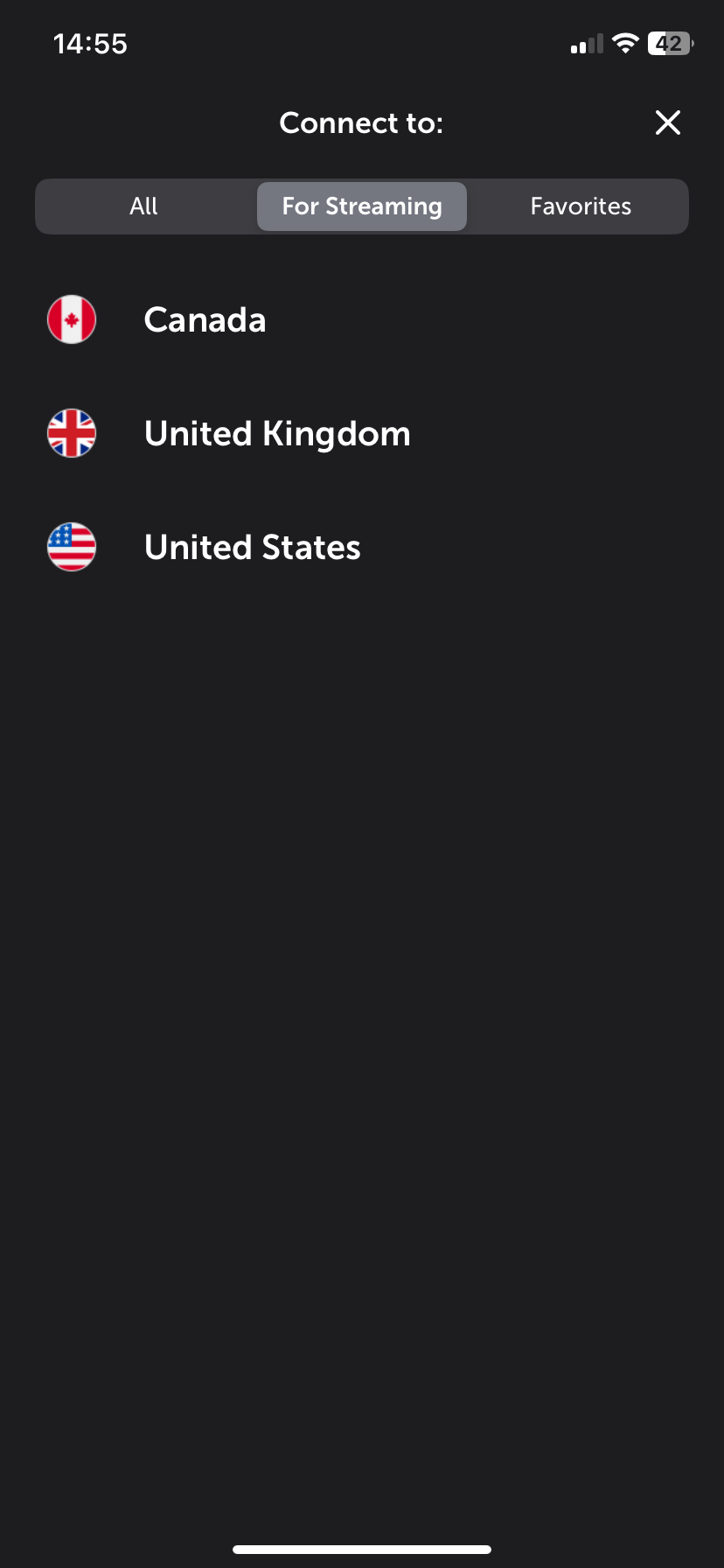Connect to Canada server
Viewport: 724px width, 1568px height.
(x=362, y=319)
